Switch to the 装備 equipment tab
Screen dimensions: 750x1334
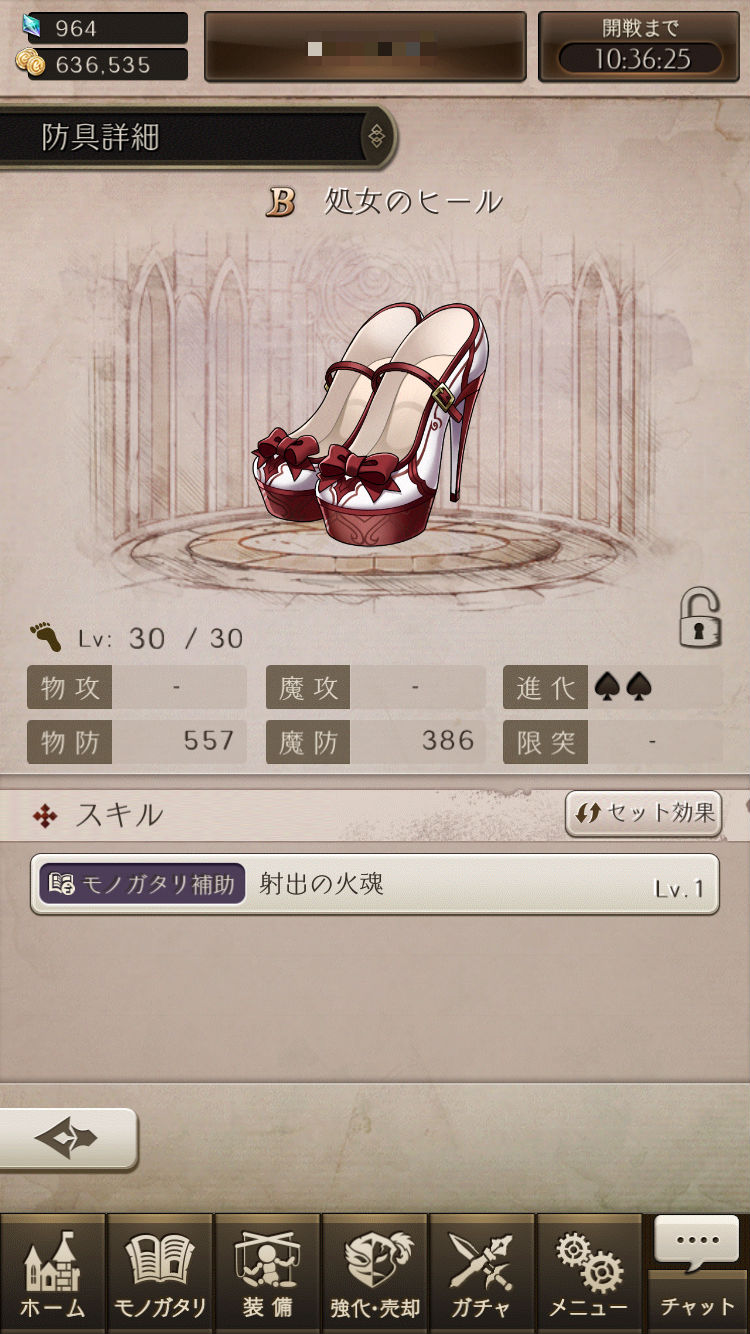click(267, 1273)
